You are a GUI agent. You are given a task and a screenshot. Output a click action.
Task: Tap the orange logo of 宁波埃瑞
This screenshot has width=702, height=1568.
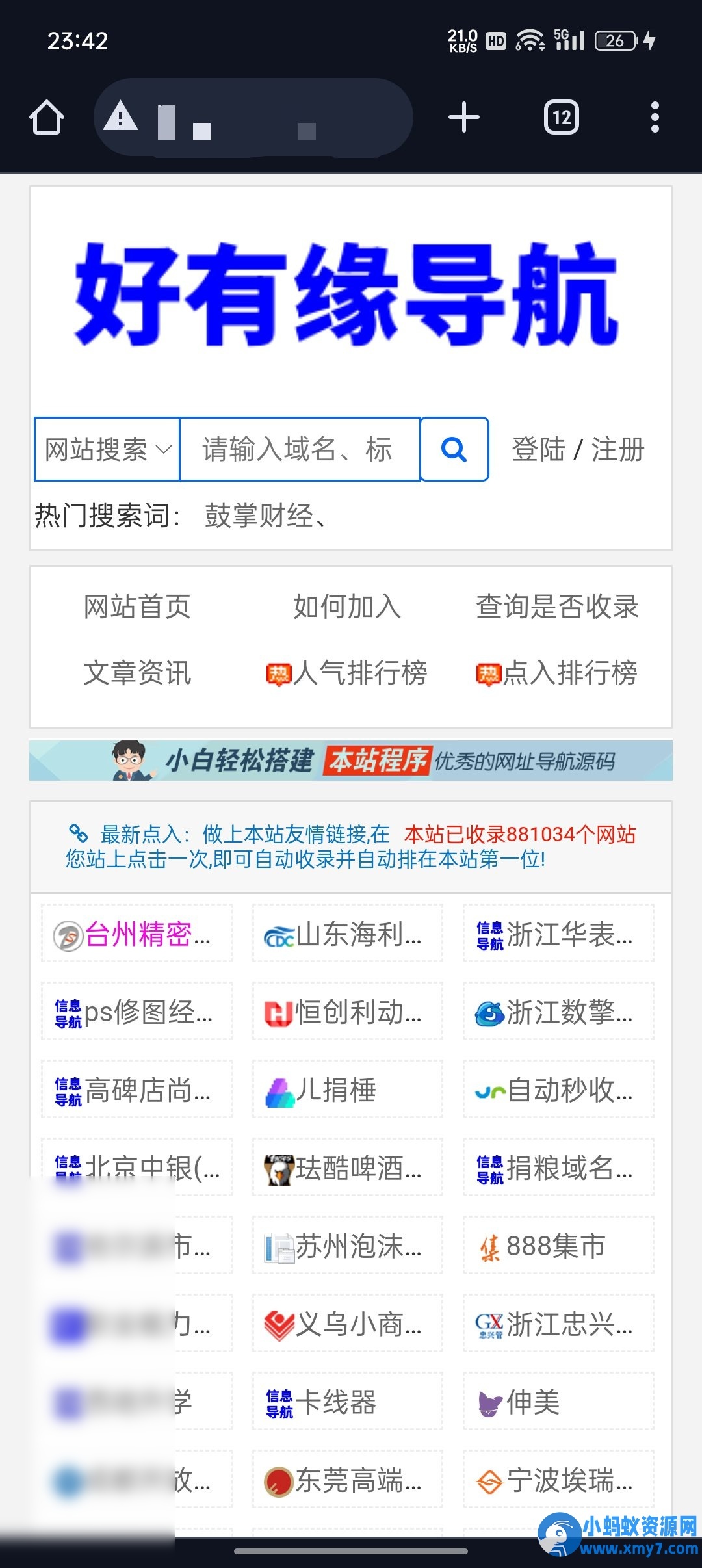(489, 1480)
